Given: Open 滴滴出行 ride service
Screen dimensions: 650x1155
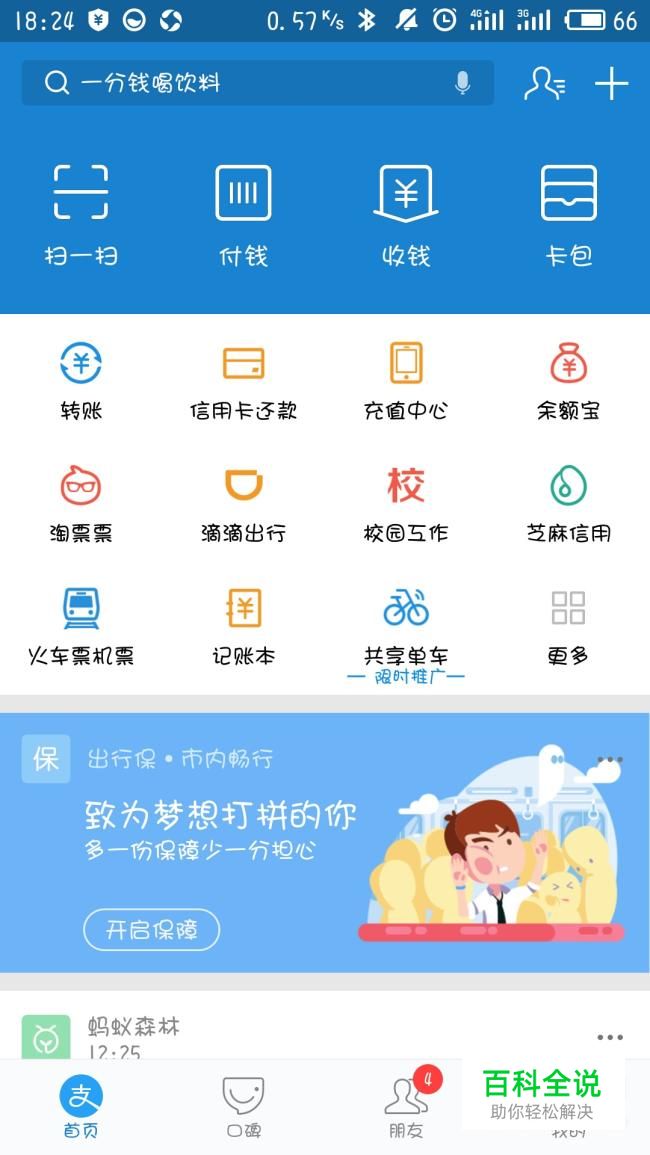Looking at the screenshot, I should tap(243, 504).
